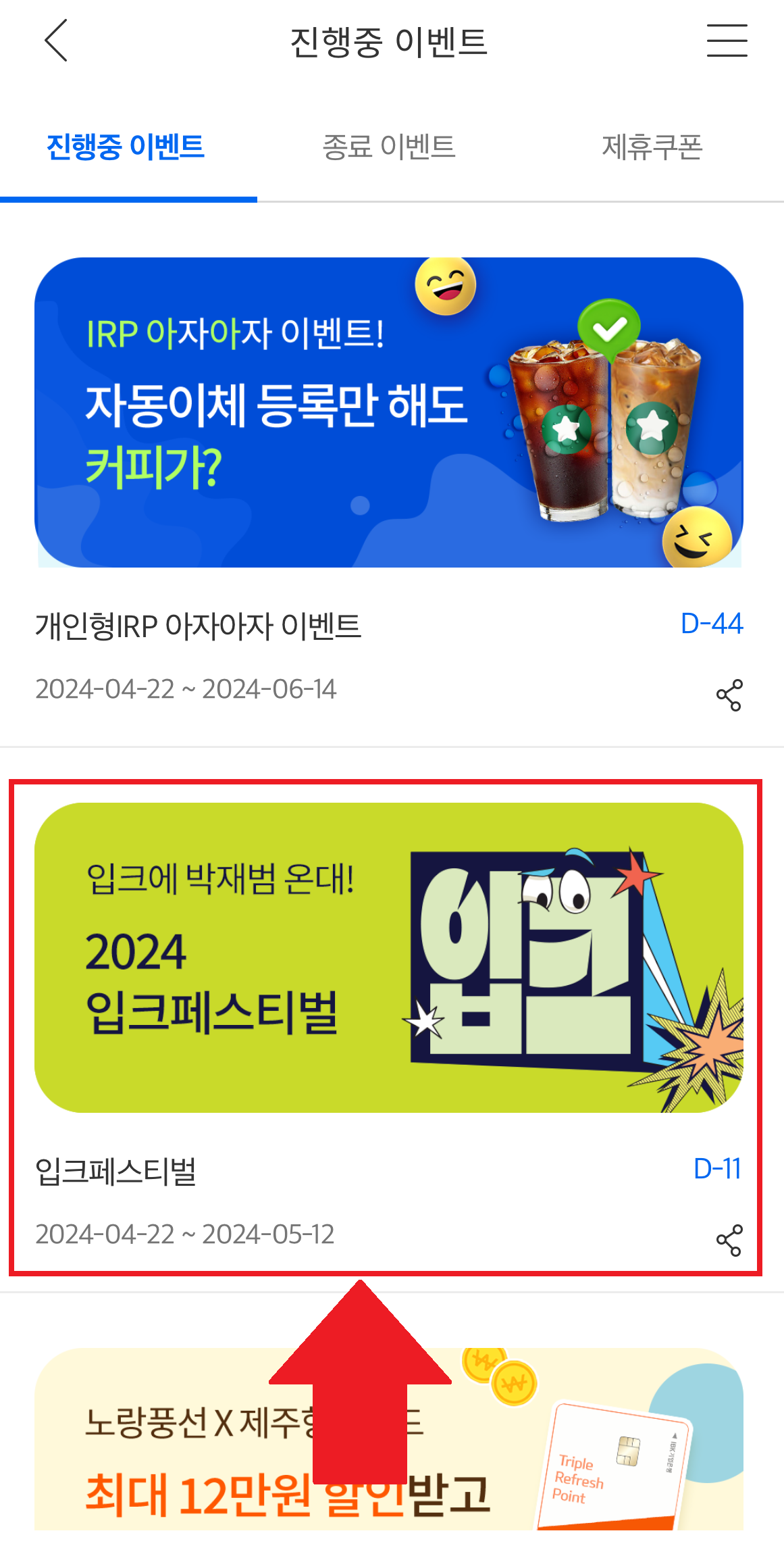Select the IRP event date range text
Viewport: 784px width, 1552px height.
click(186, 689)
